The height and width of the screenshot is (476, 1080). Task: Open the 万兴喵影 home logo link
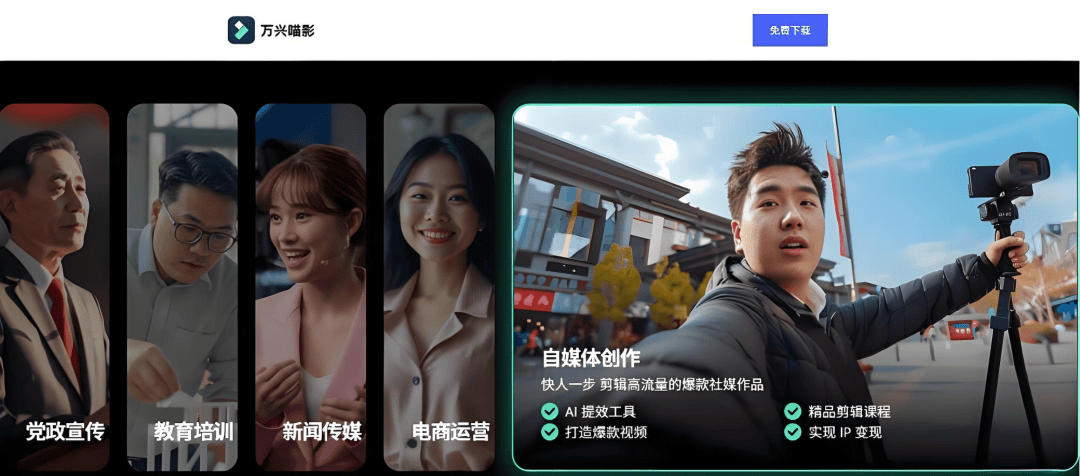click(271, 30)
